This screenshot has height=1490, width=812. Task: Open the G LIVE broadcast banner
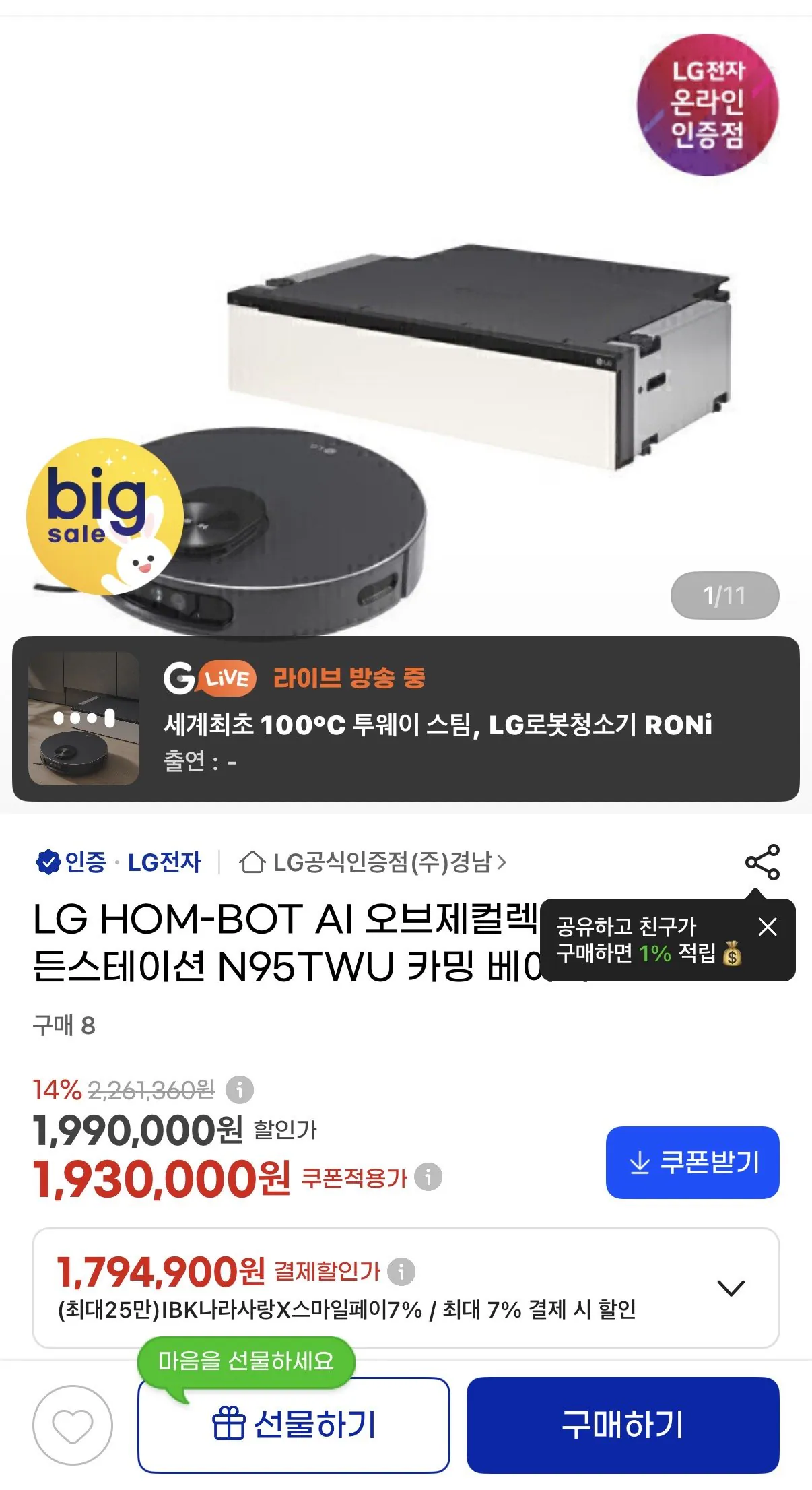pyautogui.click(x=406, y=719)
